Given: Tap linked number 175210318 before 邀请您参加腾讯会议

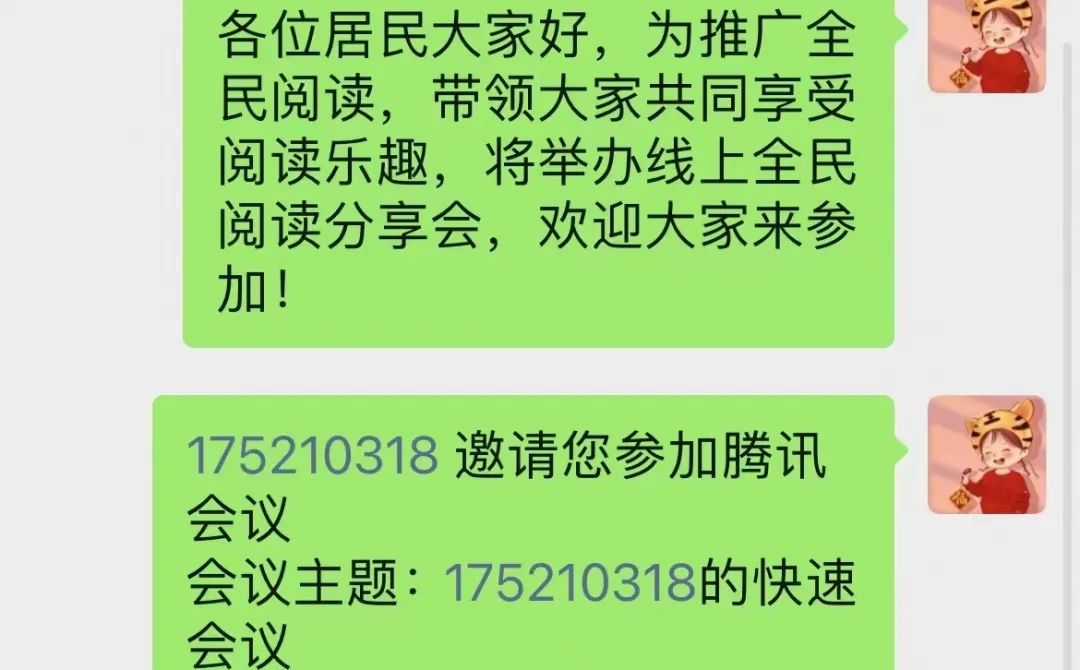Looking at the screenshot, I should pyautogui.click(x=313, y=457).
